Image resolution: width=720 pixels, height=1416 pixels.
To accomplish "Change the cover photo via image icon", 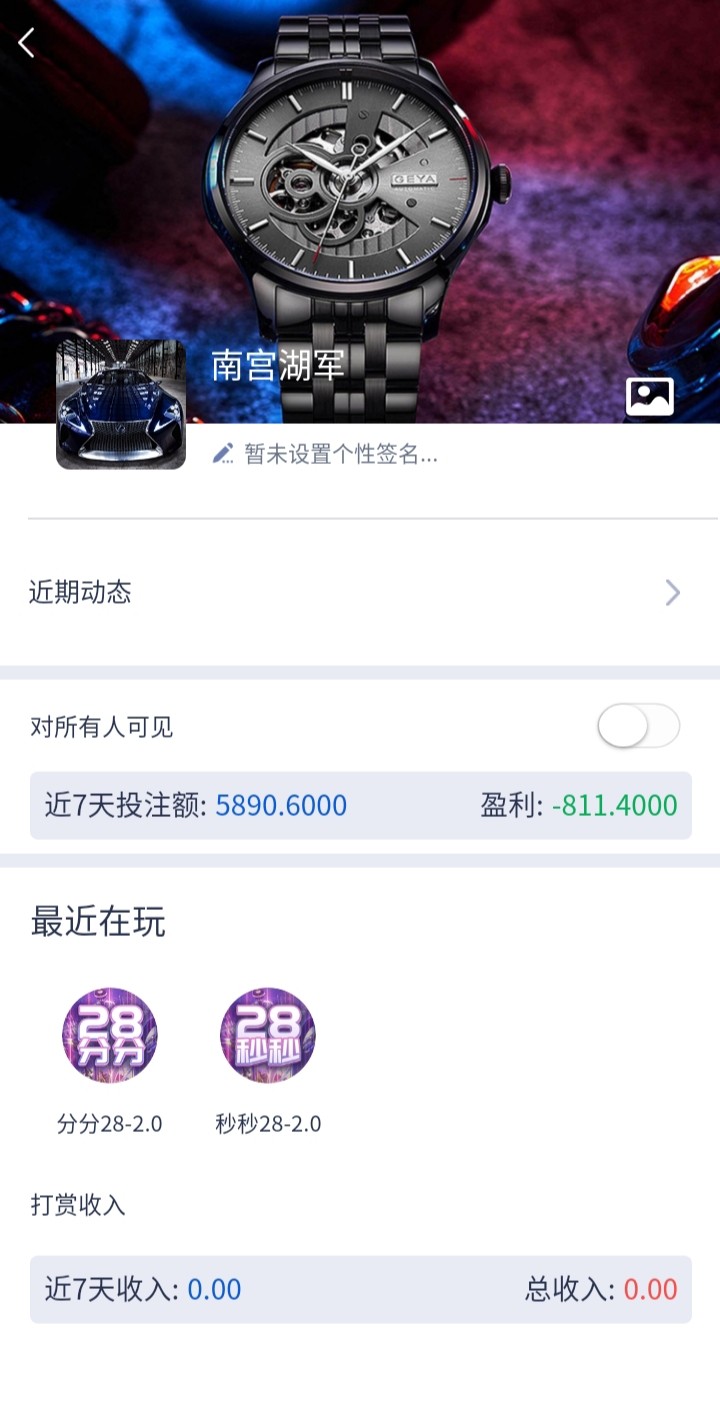I will tap(649, 397).
